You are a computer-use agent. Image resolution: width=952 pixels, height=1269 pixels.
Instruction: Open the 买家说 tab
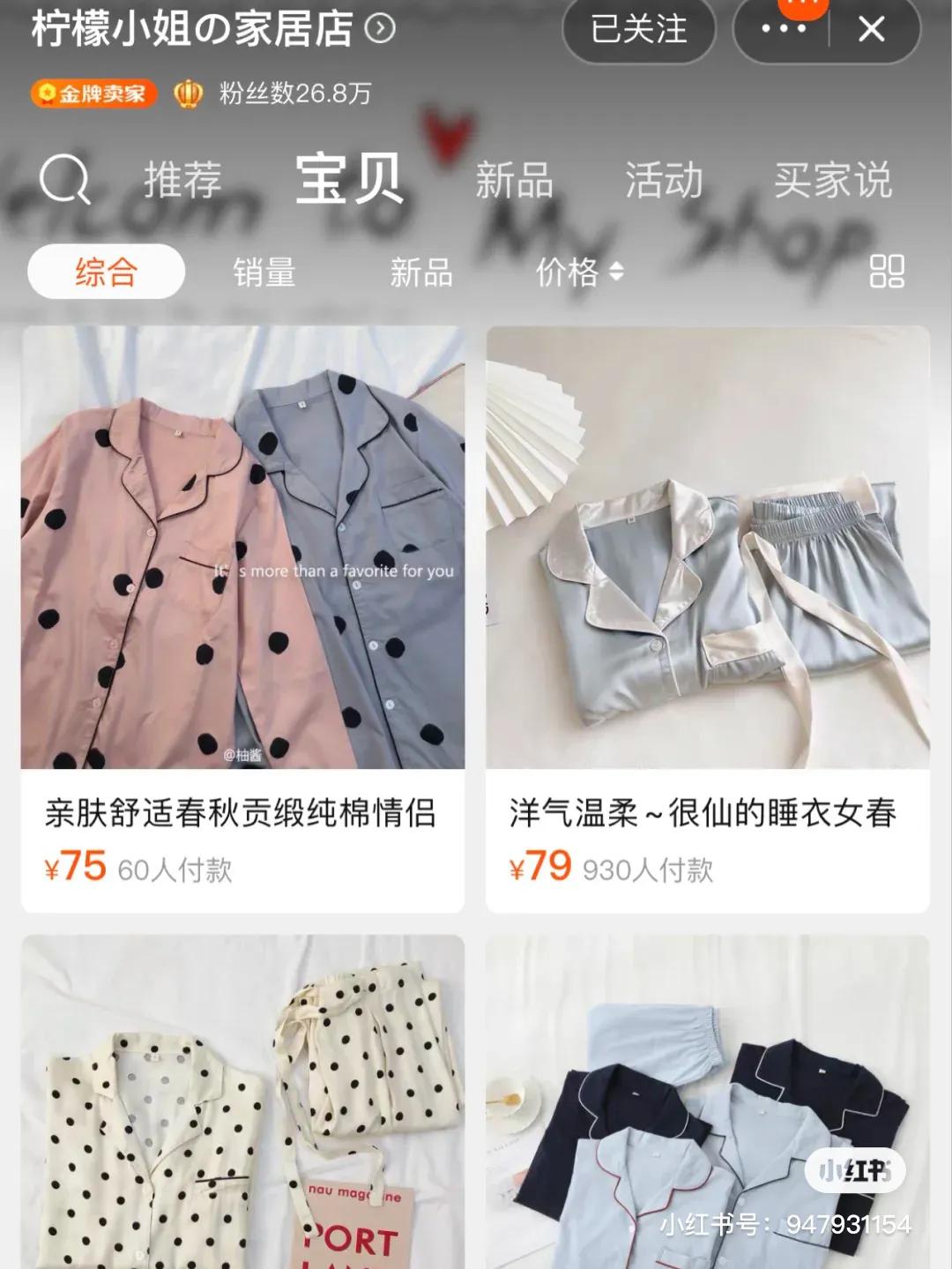835,181
